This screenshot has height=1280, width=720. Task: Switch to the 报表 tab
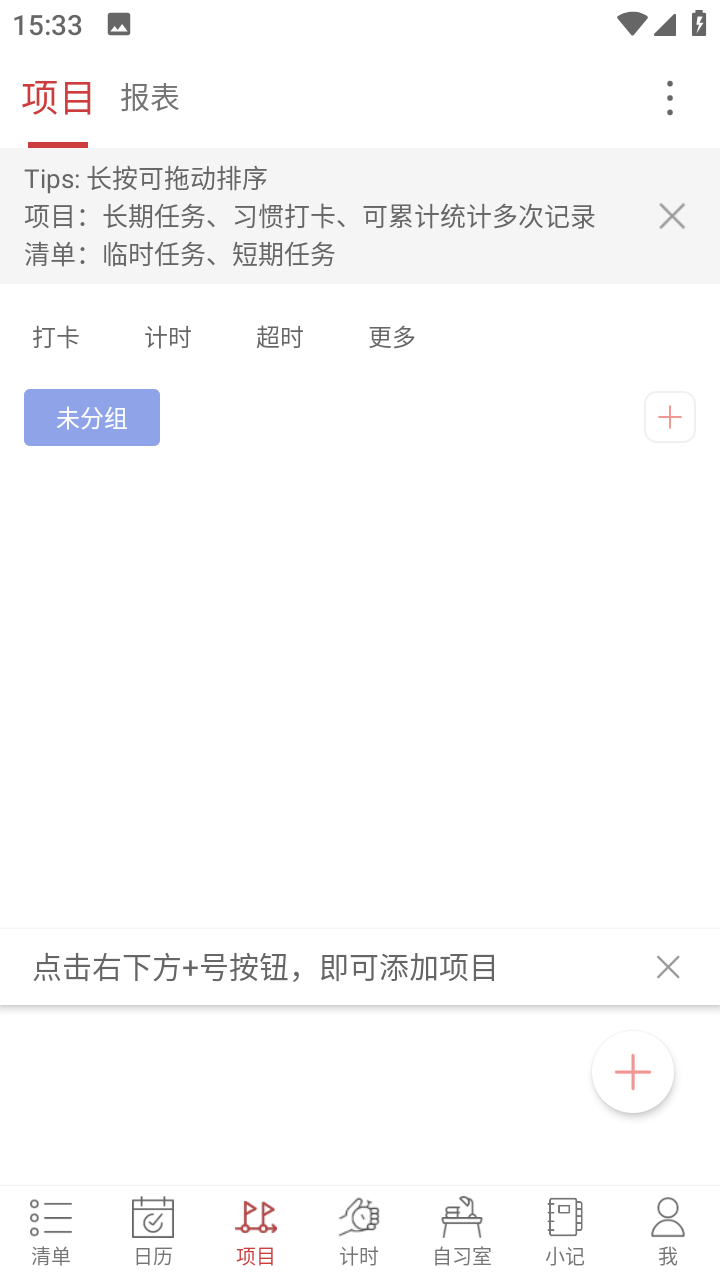tap(150, 98)
